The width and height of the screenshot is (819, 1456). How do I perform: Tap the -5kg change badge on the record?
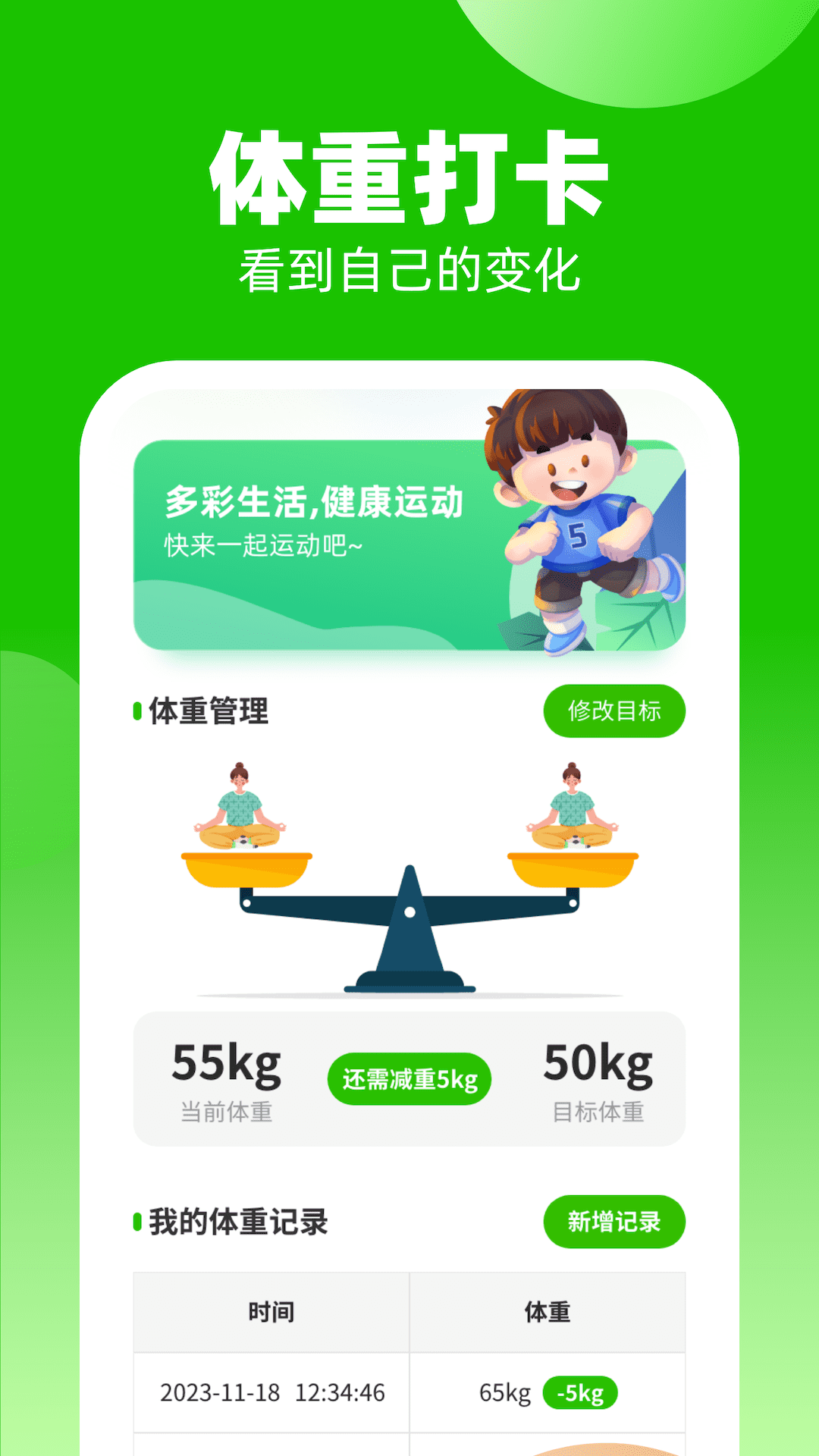pos(581,1393)
